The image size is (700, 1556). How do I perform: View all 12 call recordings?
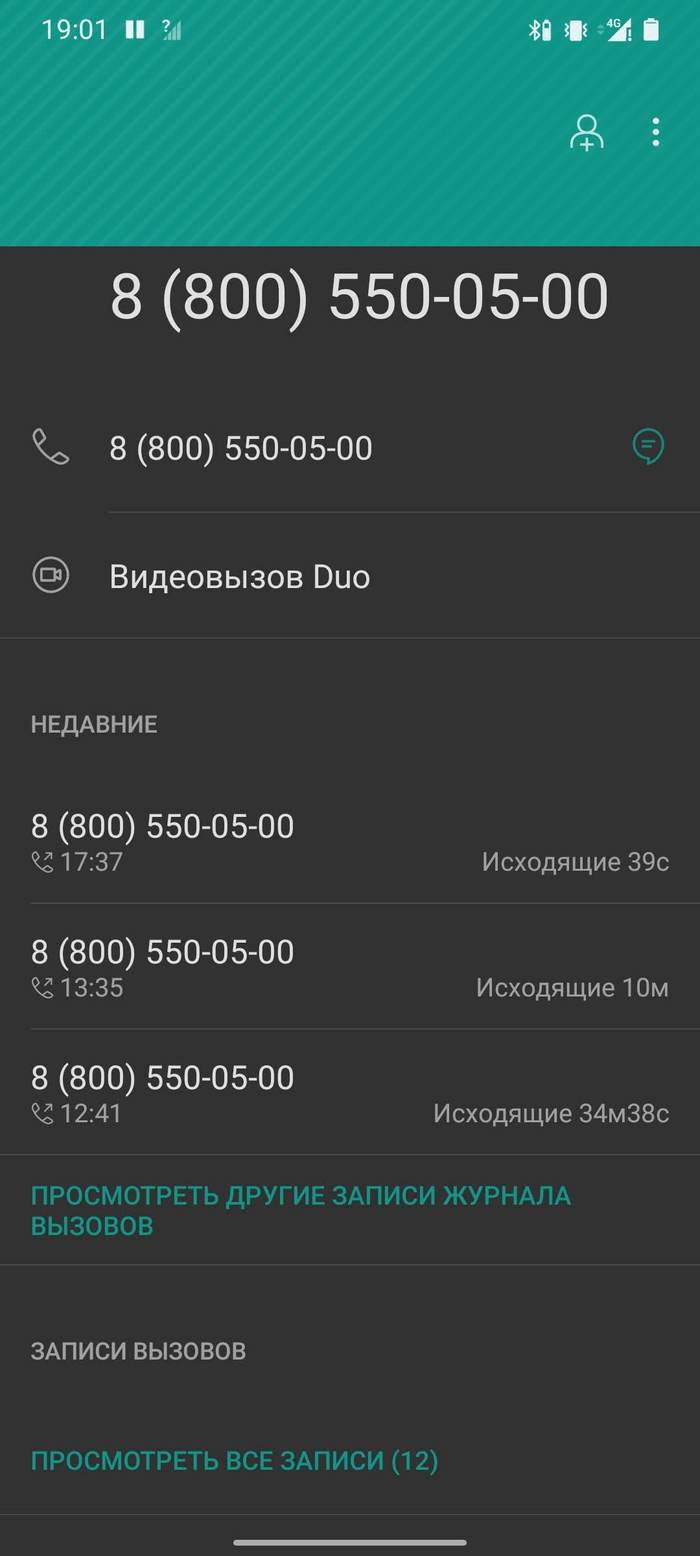coord(235,1461)
